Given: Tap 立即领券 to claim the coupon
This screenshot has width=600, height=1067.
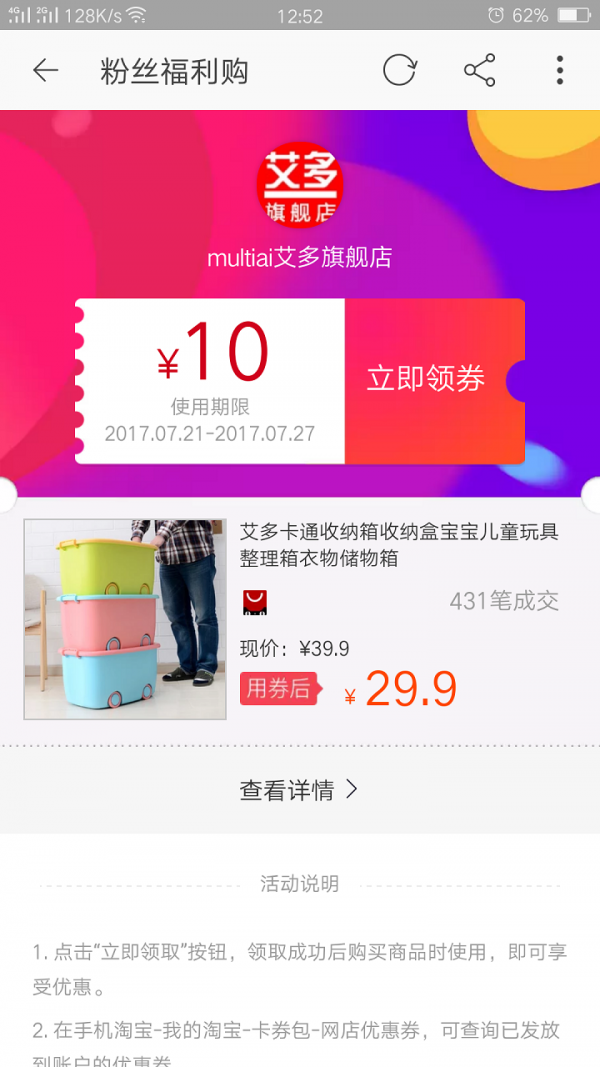Looking at the screenshot, I should [x=427, y=380].
